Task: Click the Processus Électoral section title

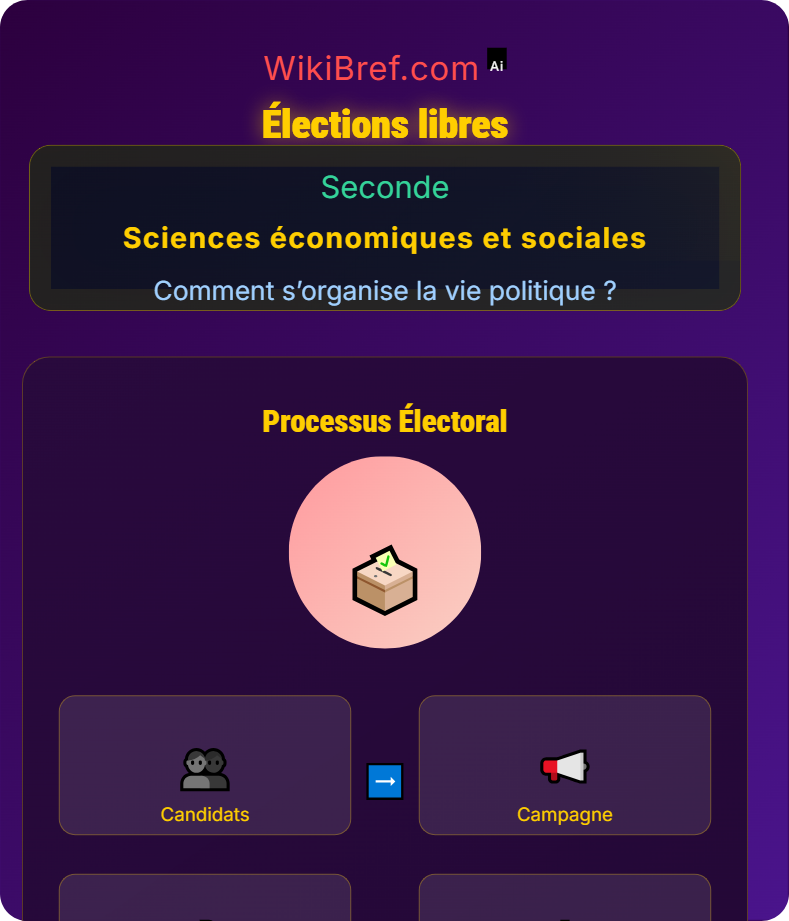Action: coord(385,421)
